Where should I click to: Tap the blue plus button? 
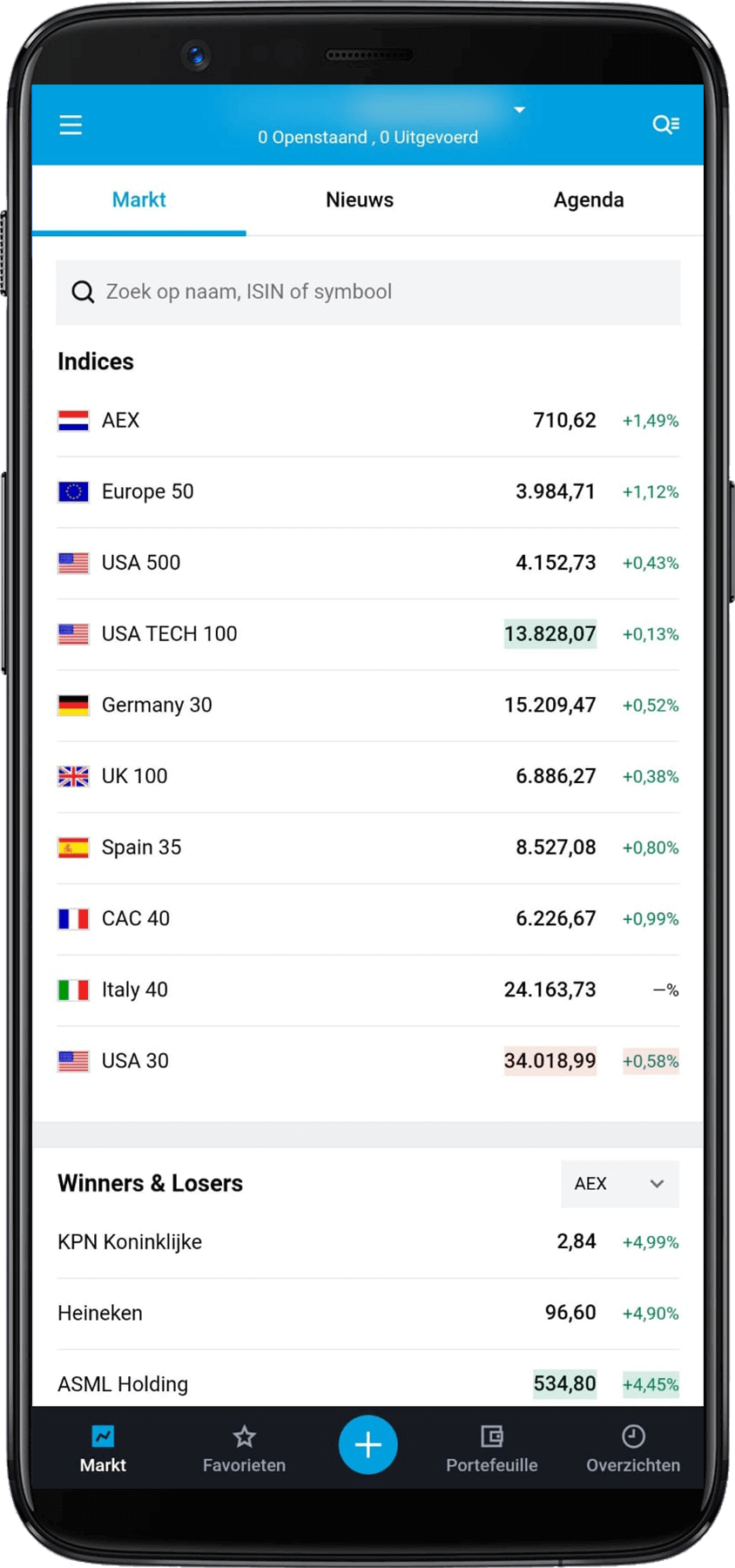[367, 1445]
